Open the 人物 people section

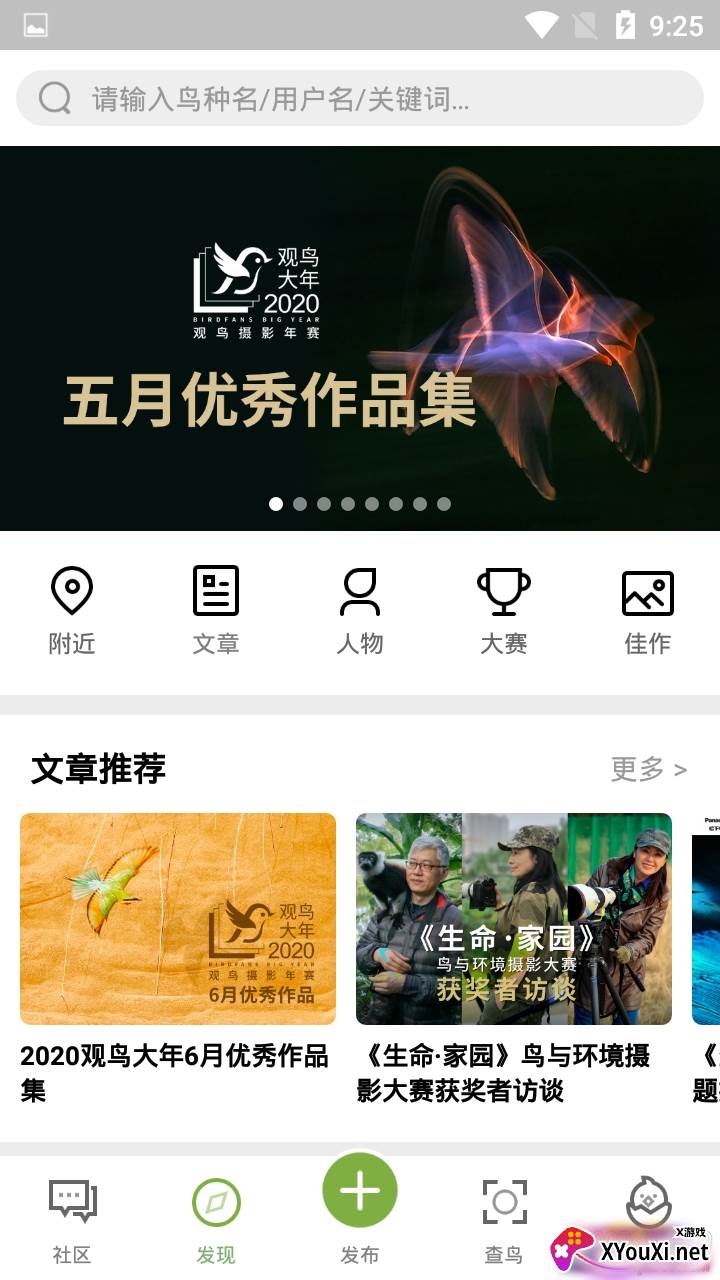coord(360,611)
